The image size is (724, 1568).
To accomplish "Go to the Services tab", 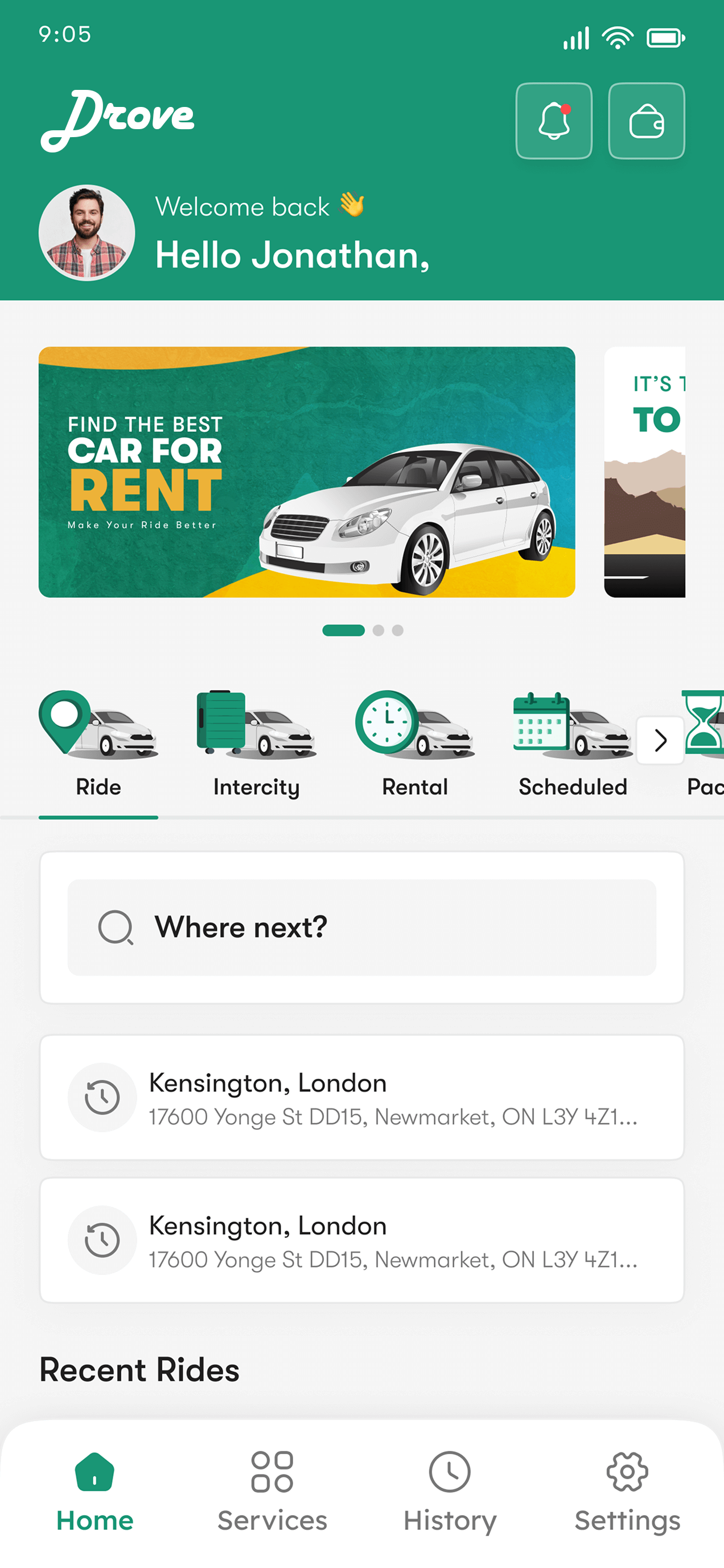I will 272,1491.
